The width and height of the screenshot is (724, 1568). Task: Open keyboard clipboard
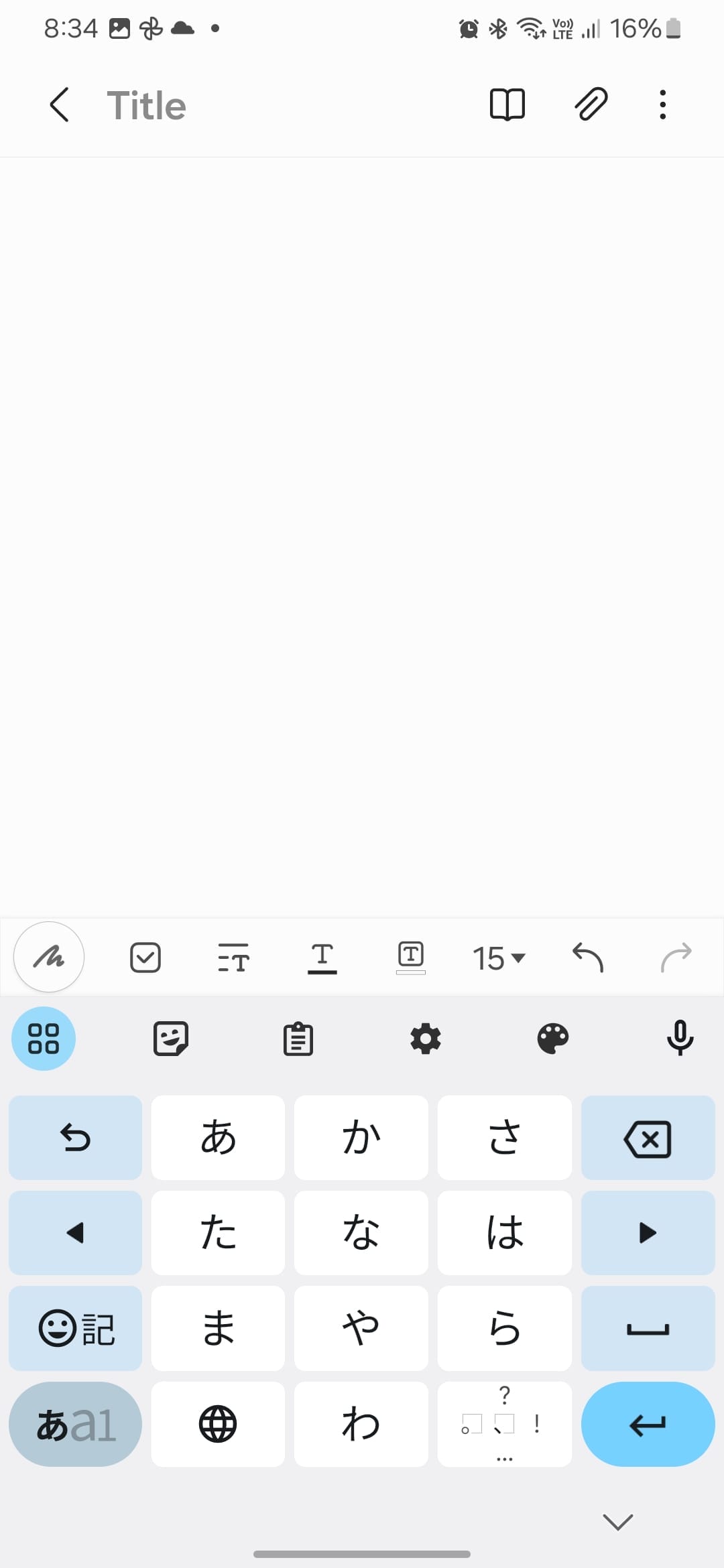pos(298,1039)
